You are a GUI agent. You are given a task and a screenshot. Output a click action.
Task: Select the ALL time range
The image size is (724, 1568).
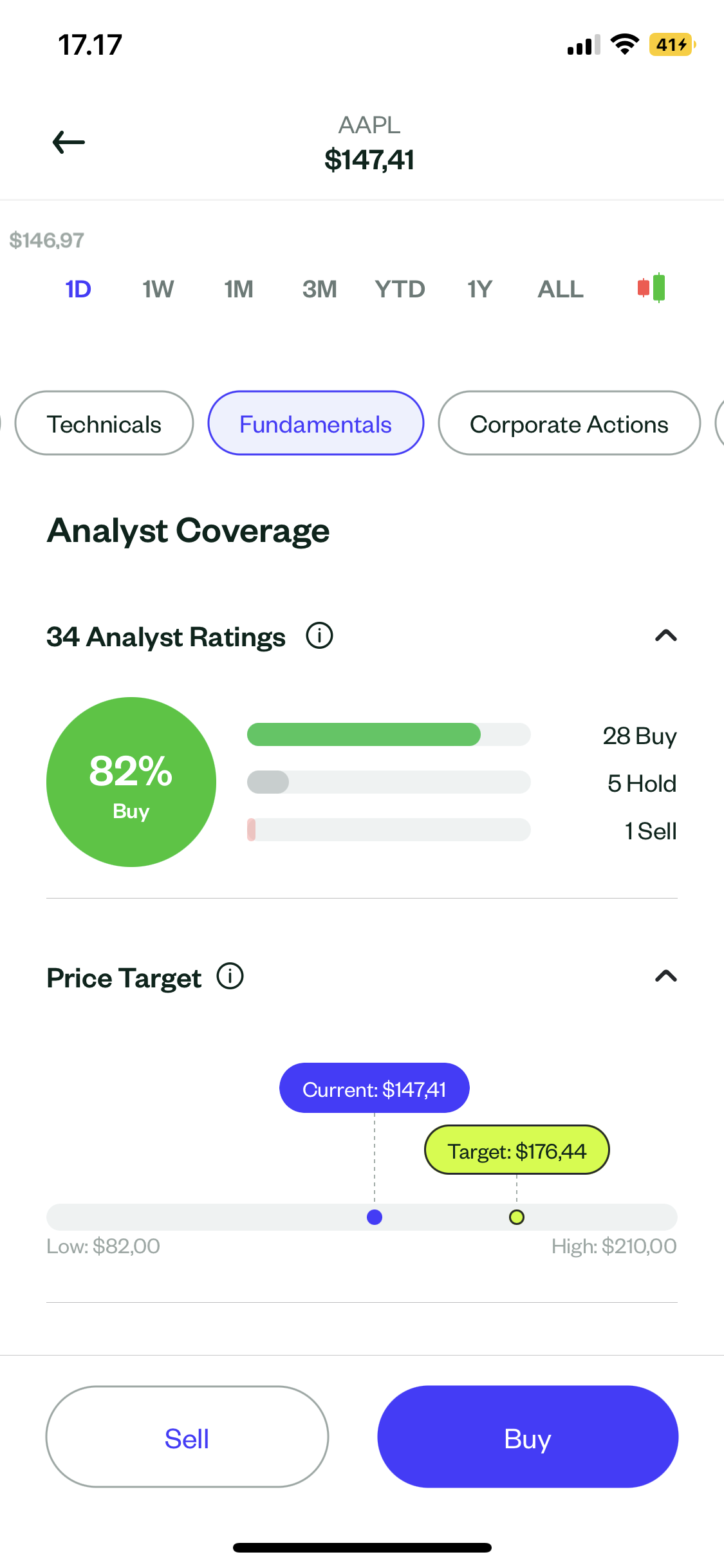click(x=559, y=288)
